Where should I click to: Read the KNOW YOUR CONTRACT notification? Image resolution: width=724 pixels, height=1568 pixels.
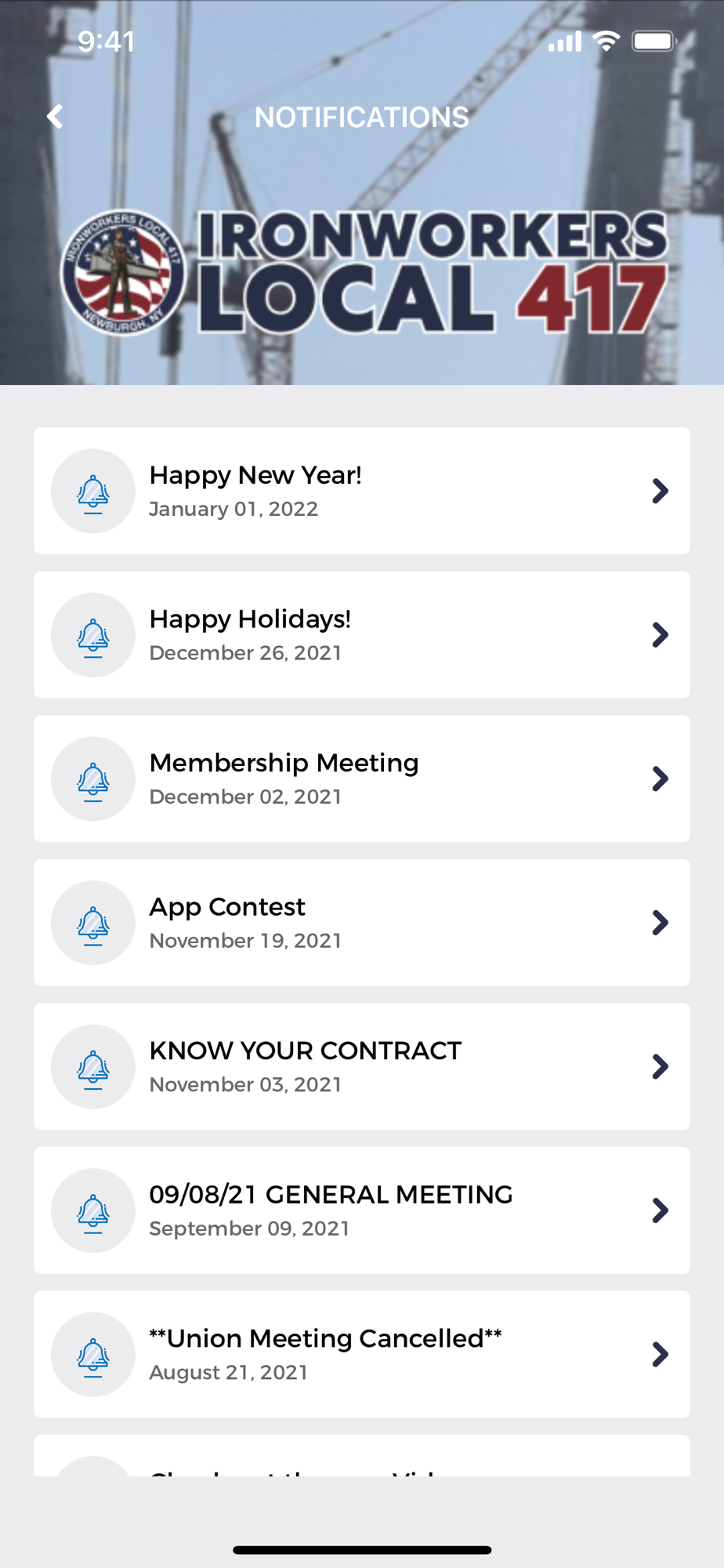click(361, 1066)
